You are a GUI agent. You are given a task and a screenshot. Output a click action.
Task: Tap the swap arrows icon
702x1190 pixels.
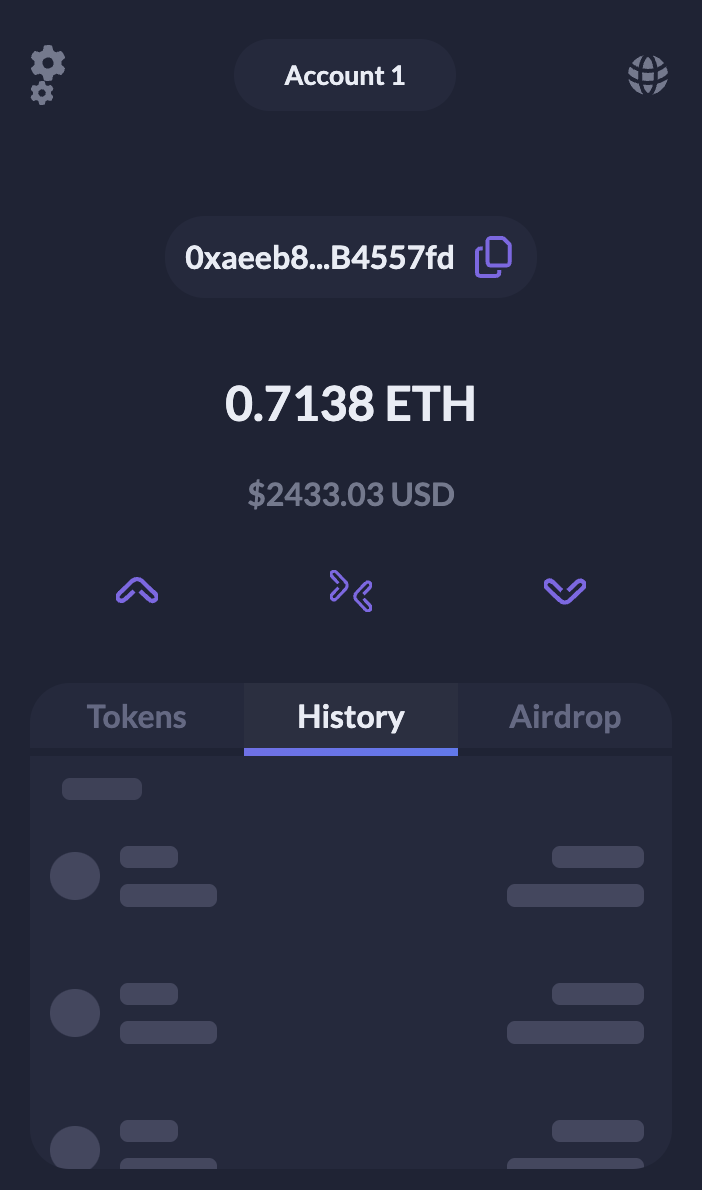(351, 591)
